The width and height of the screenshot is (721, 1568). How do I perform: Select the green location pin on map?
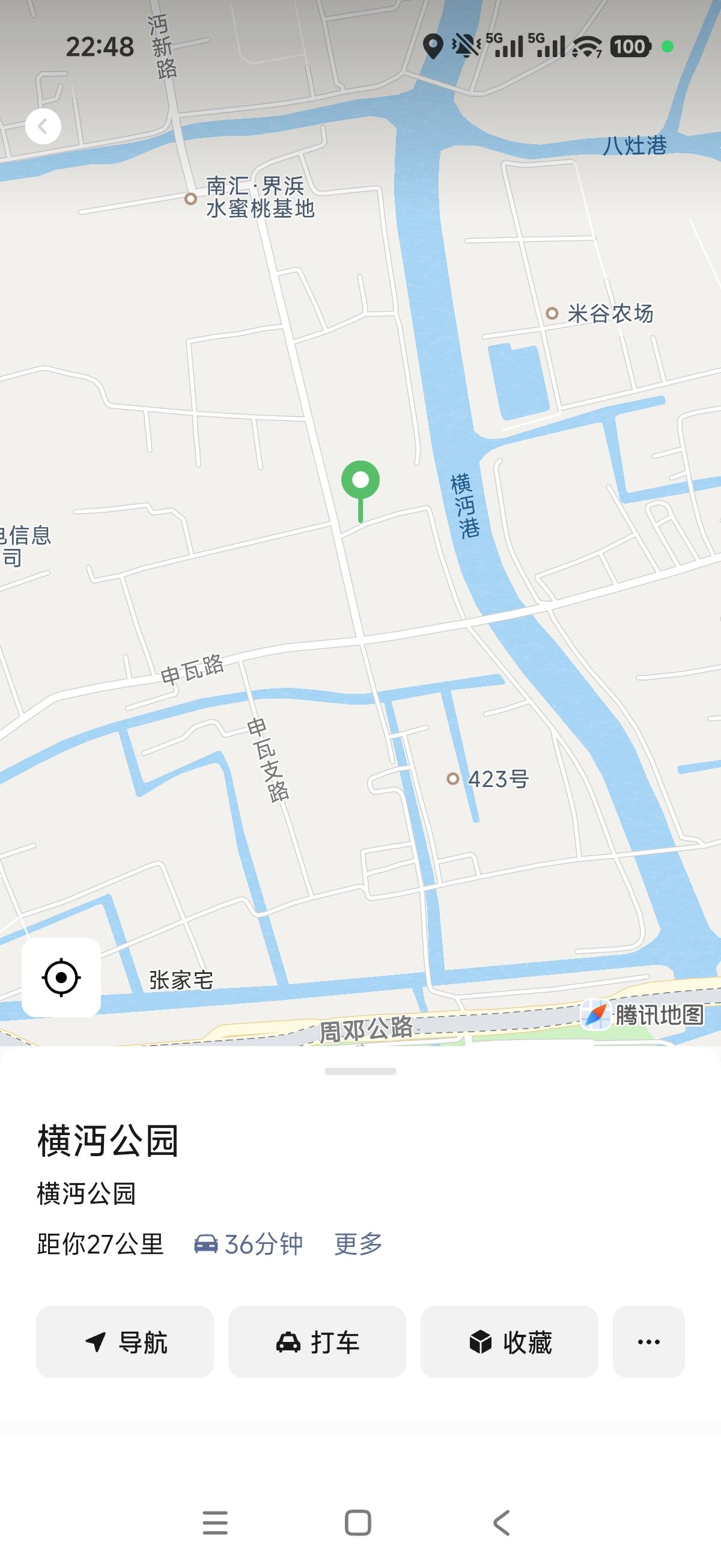(360, 482)
